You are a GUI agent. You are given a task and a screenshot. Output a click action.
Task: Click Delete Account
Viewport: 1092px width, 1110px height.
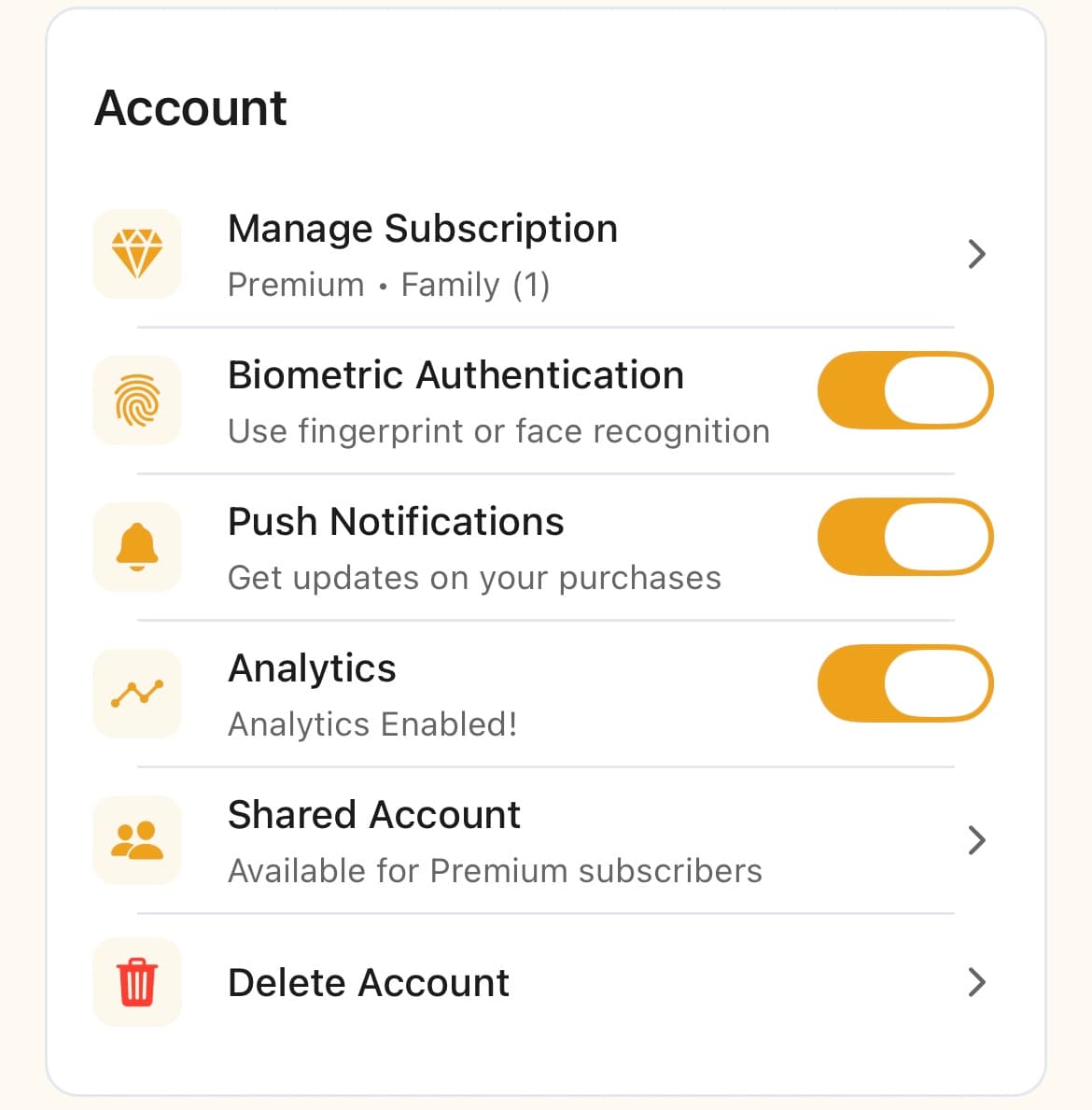[368, 982]
